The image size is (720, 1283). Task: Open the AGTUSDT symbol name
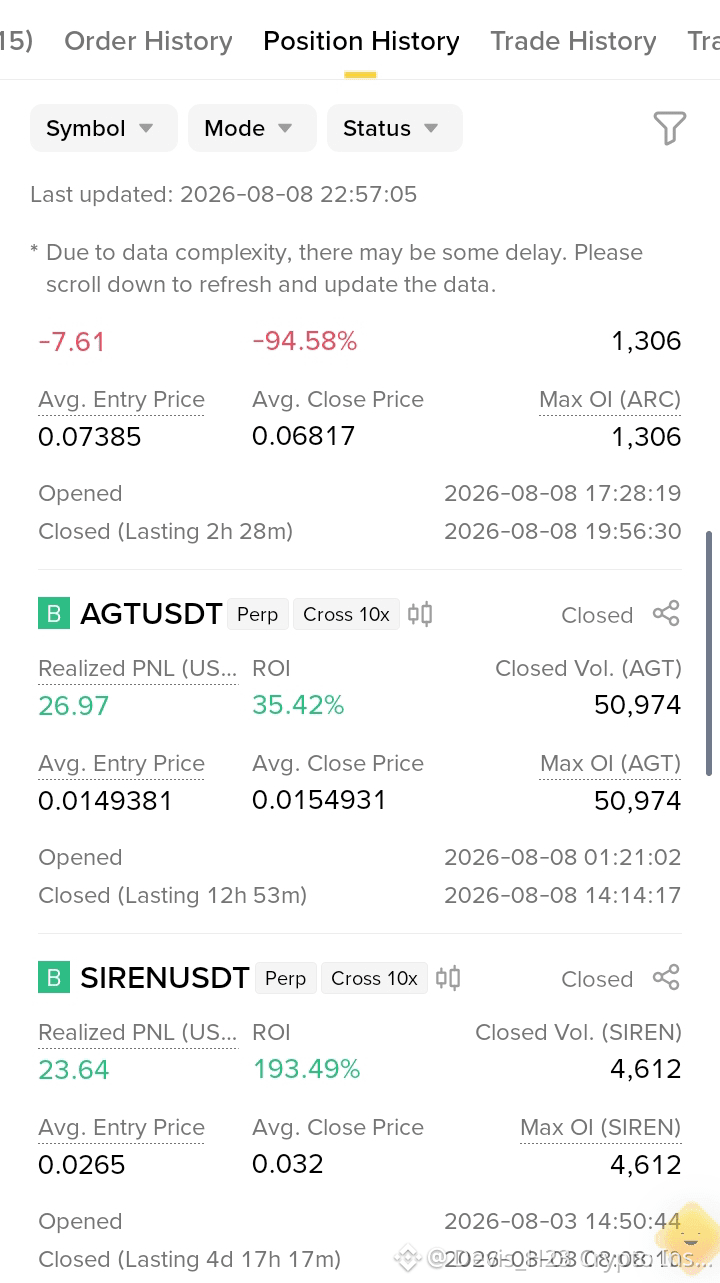coord(151,614)
